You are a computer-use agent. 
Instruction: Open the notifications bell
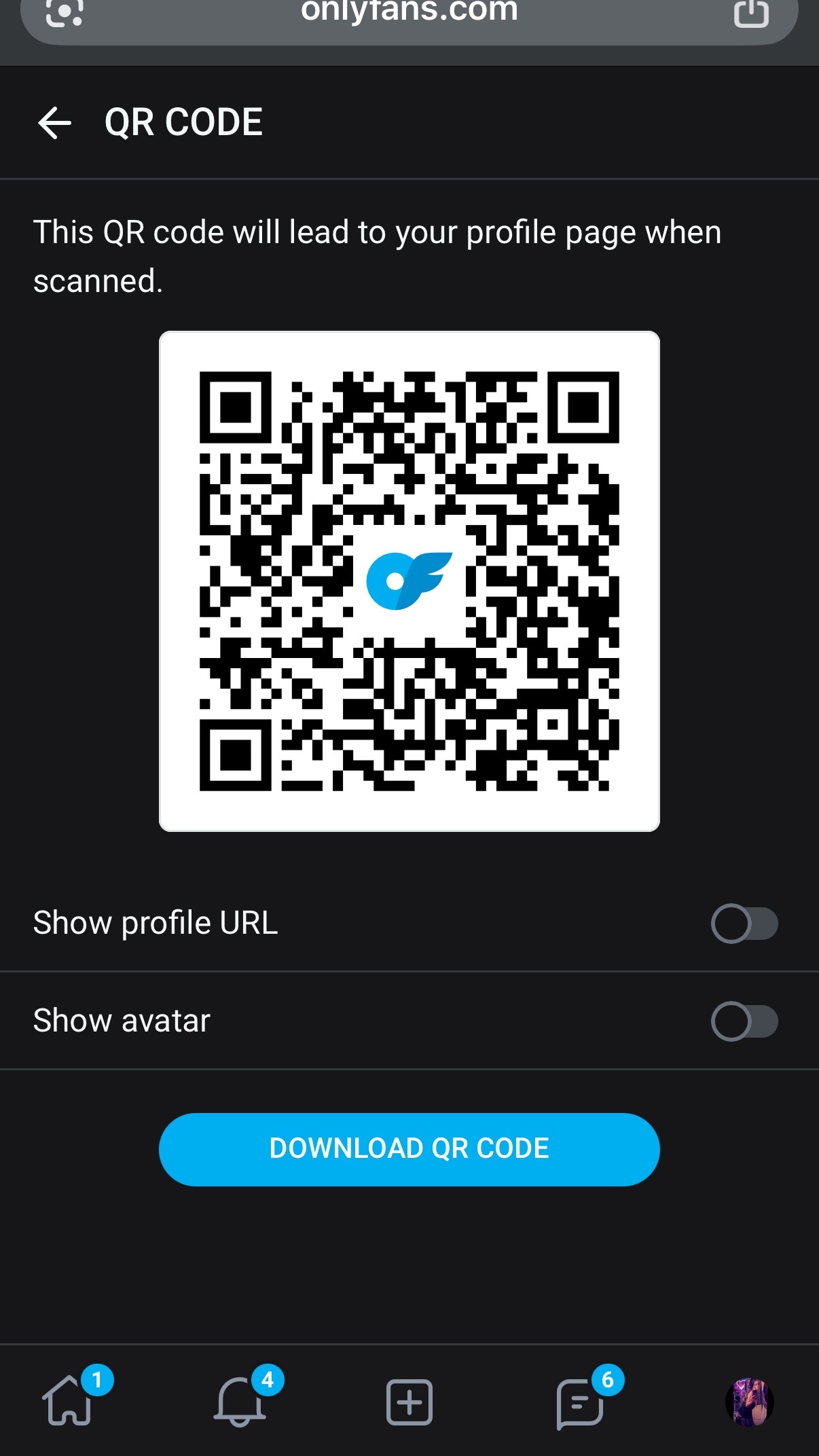(x=239, y=1400)
